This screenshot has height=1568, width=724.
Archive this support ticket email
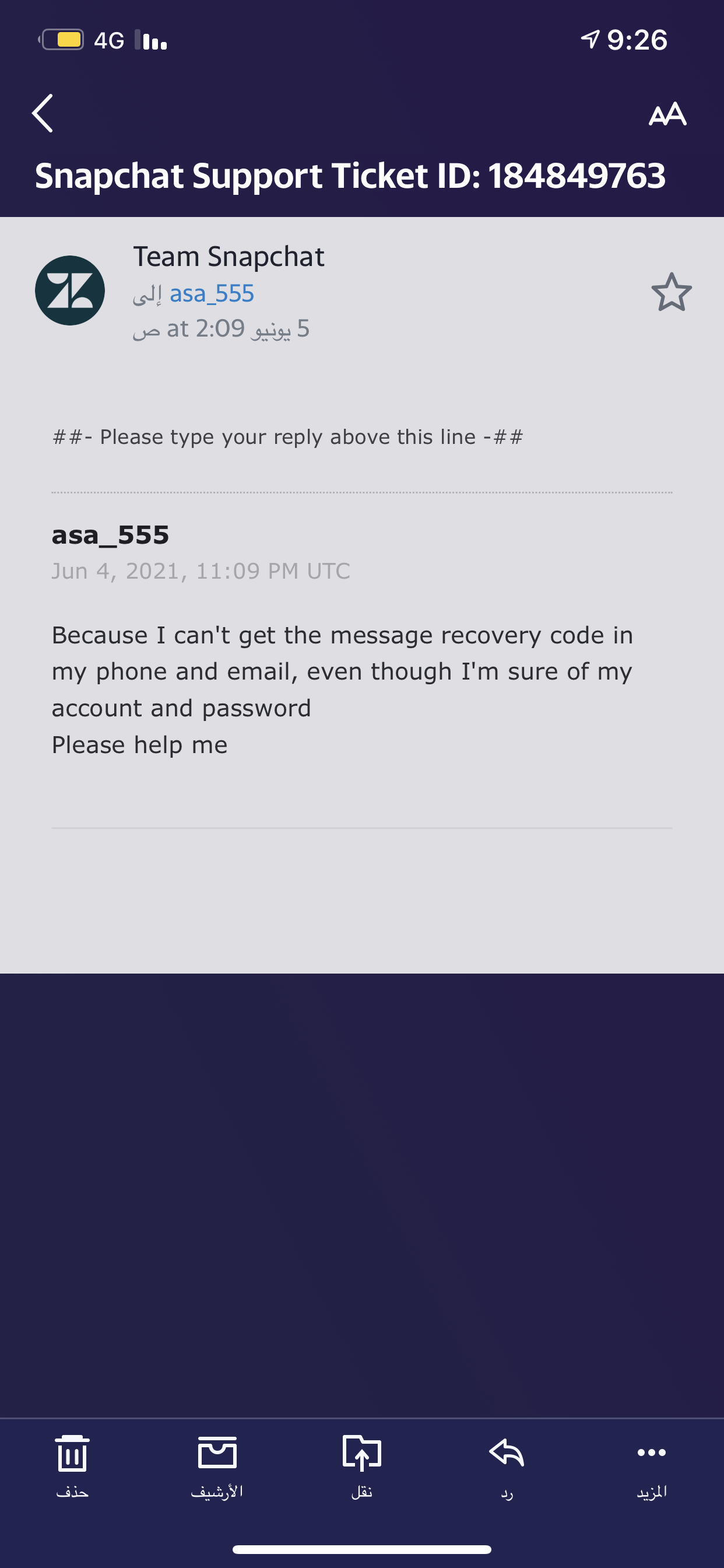[x=217, y=1466]
